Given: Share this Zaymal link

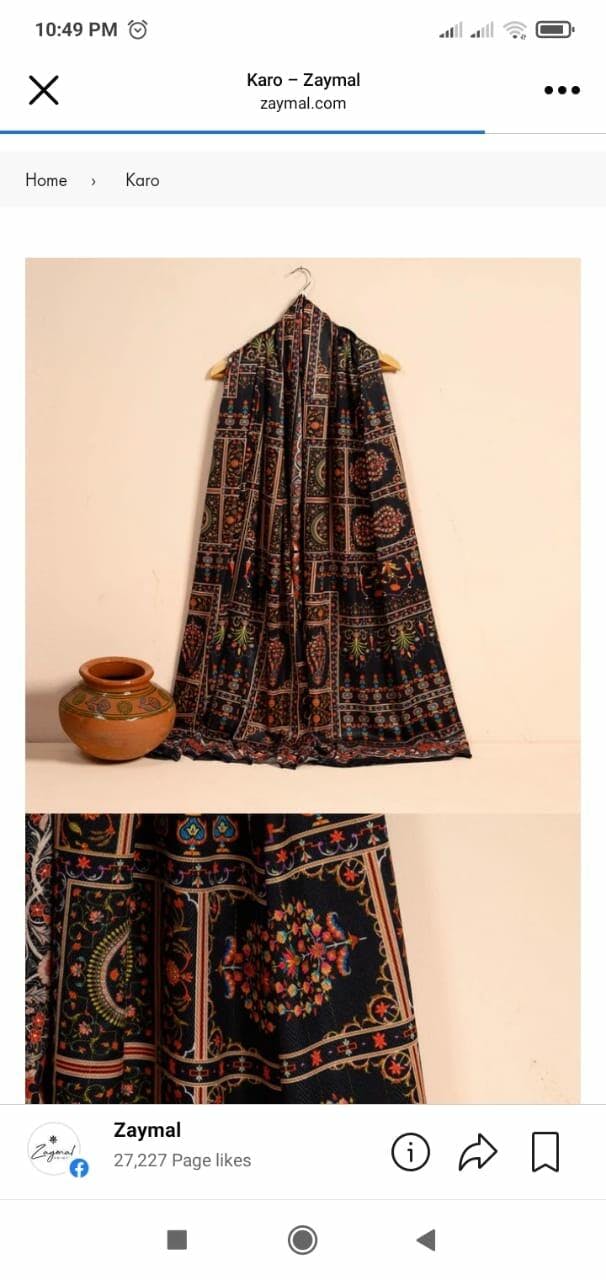Looking at the screenshot, I should pyautogui.click(x=478, y=1152).
